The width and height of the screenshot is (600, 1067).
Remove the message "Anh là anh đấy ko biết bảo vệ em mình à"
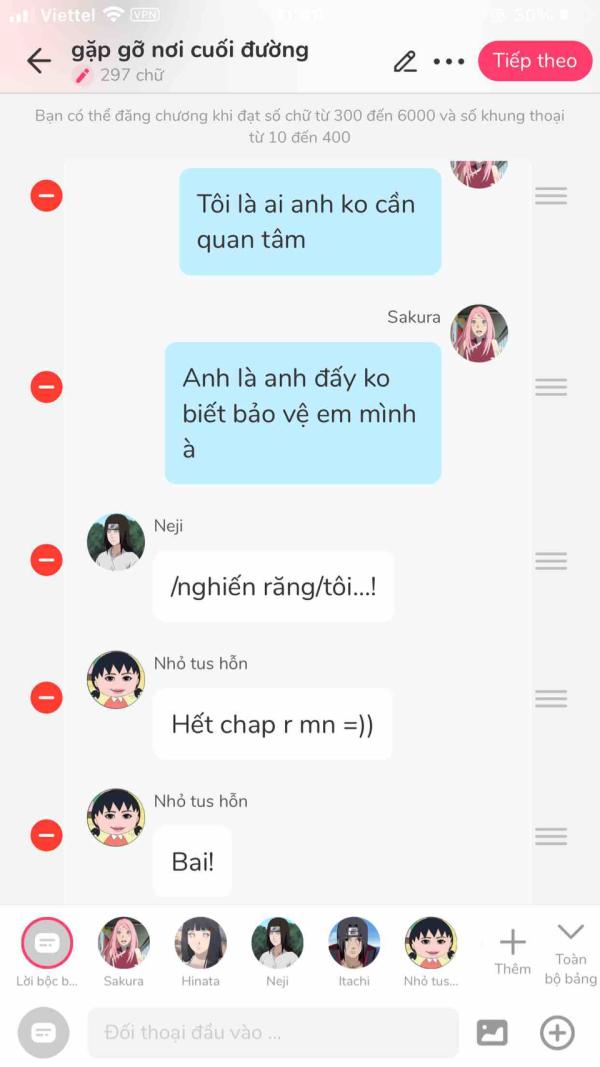tap(46, 387)
